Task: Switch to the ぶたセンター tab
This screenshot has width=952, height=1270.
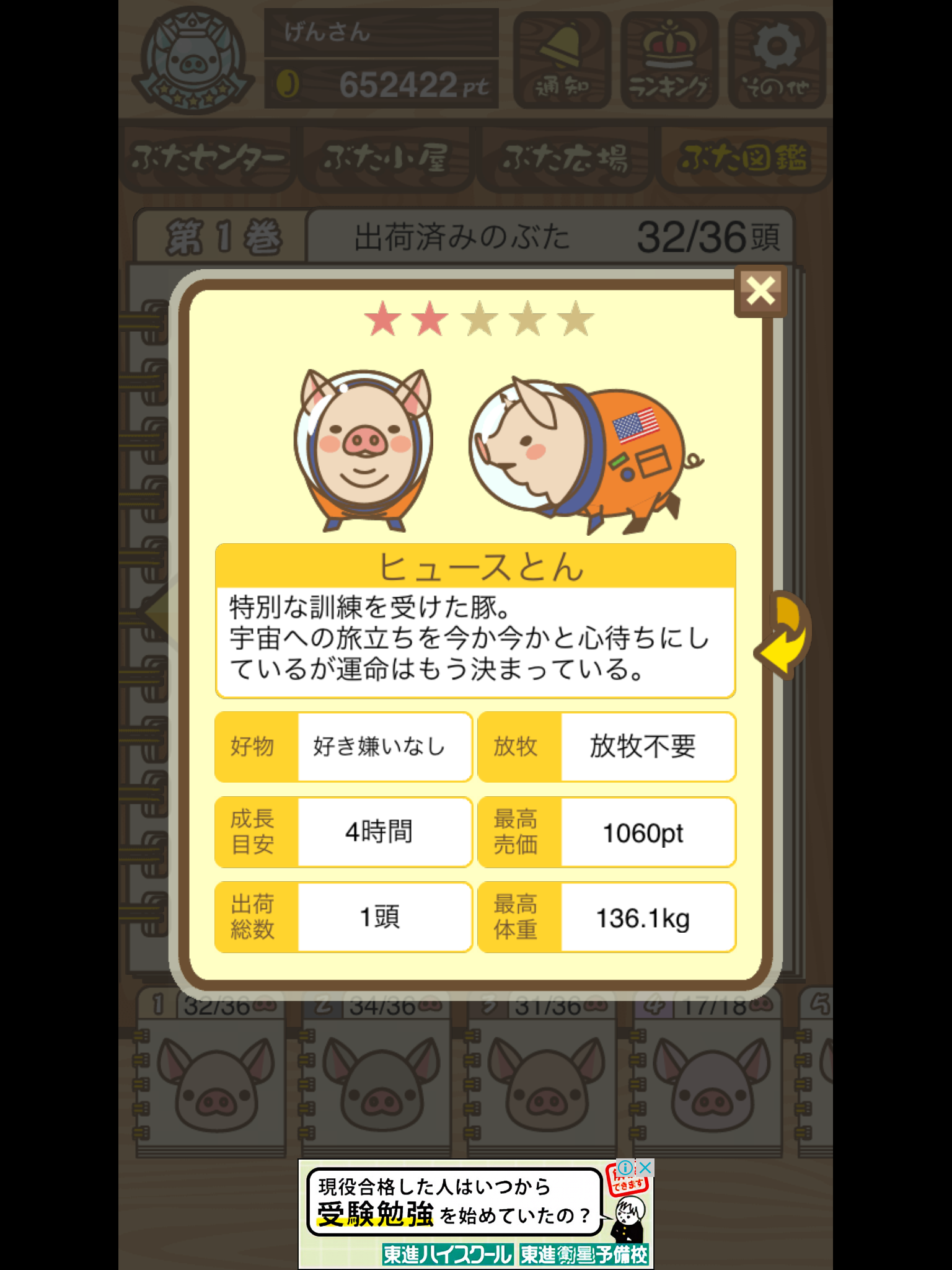Action: [208, 159]
